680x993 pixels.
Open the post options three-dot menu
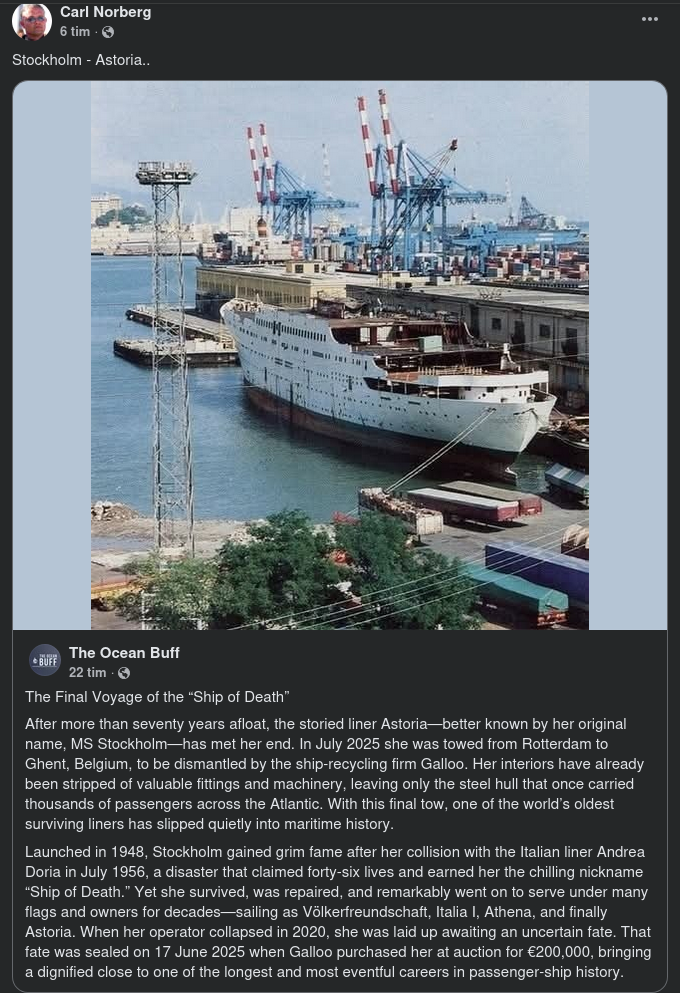pyautogui.click(x=650, y=20)
